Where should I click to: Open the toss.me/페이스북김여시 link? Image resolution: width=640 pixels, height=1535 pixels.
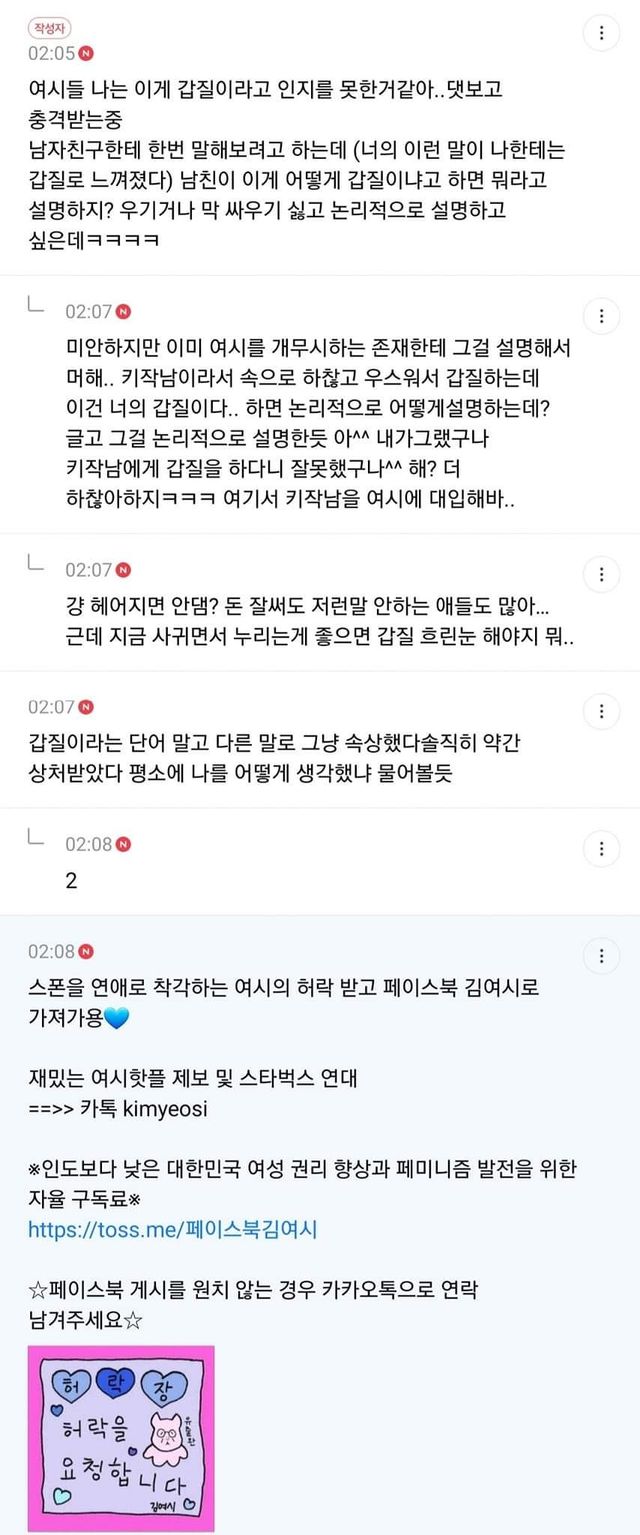(x=172, y=1229)
